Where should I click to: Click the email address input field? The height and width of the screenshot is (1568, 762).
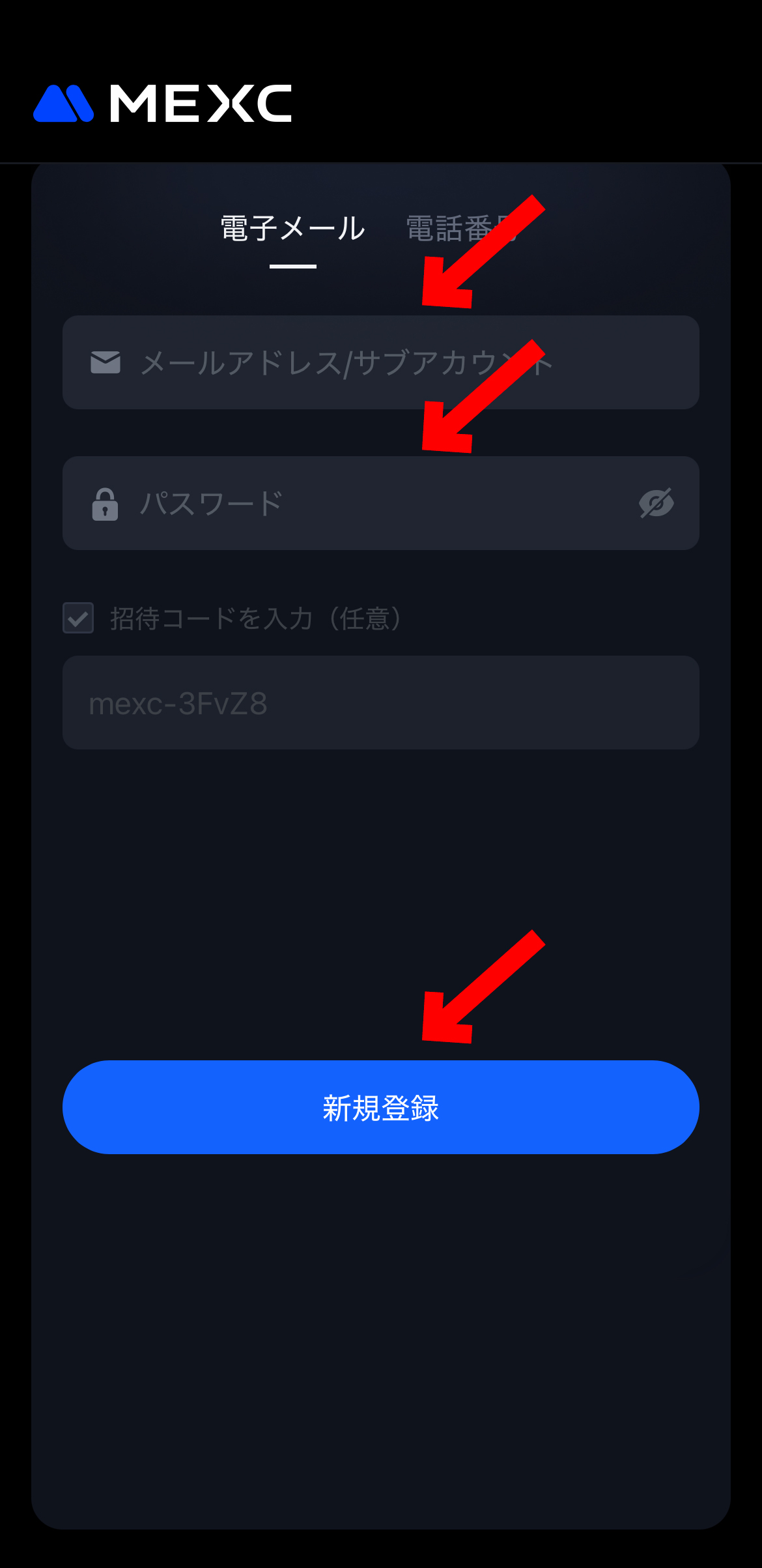326,362
